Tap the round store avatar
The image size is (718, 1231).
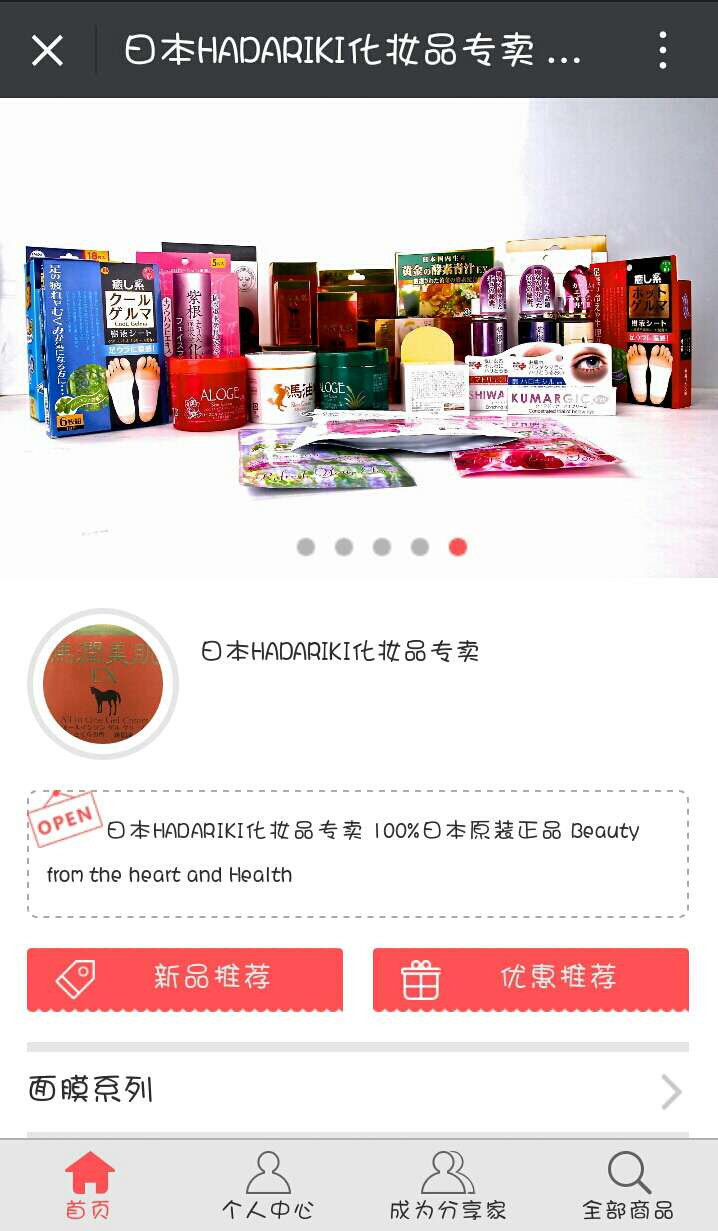[103, 684]
